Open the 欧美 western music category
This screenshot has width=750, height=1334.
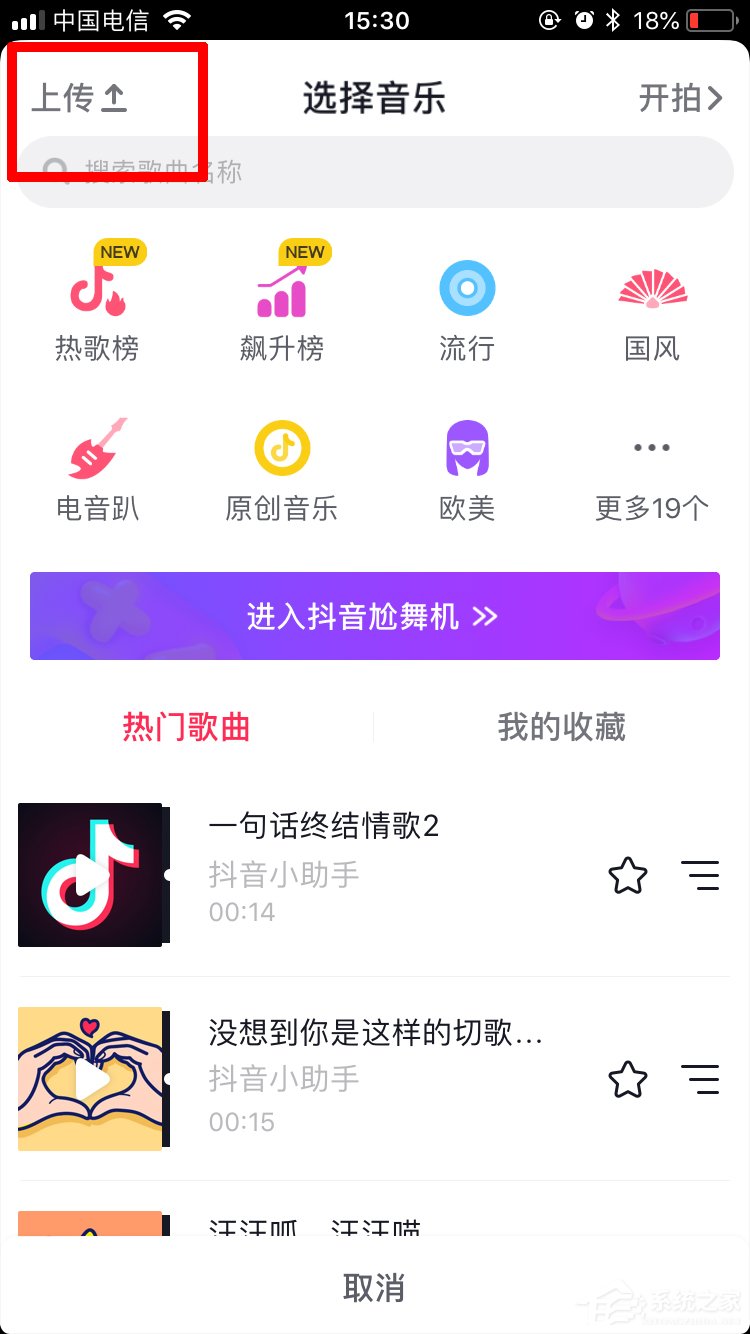click(466, 448)
